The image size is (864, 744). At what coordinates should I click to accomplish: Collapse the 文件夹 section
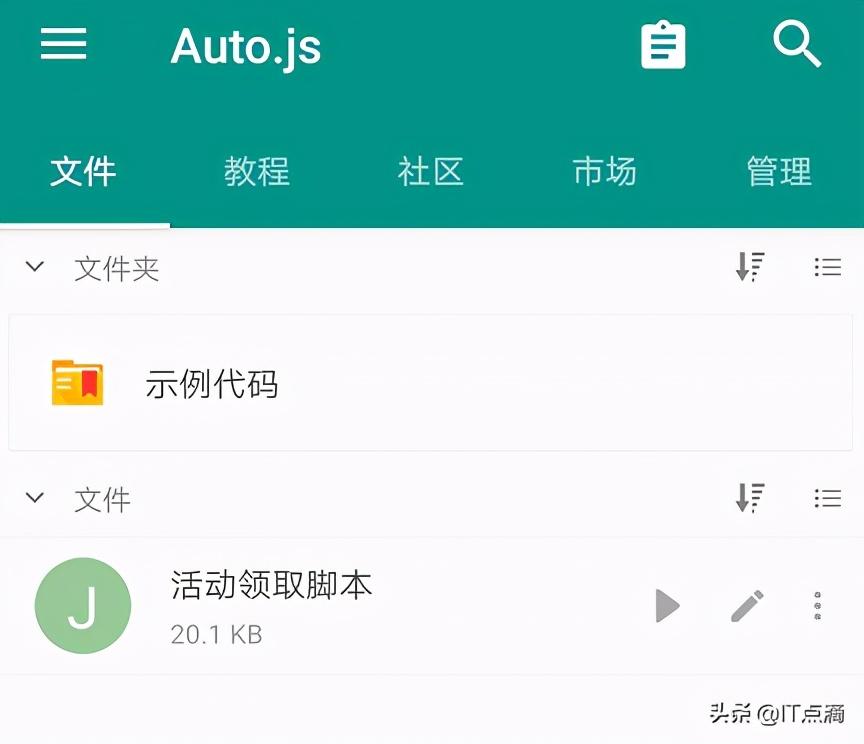coord(36,267)
